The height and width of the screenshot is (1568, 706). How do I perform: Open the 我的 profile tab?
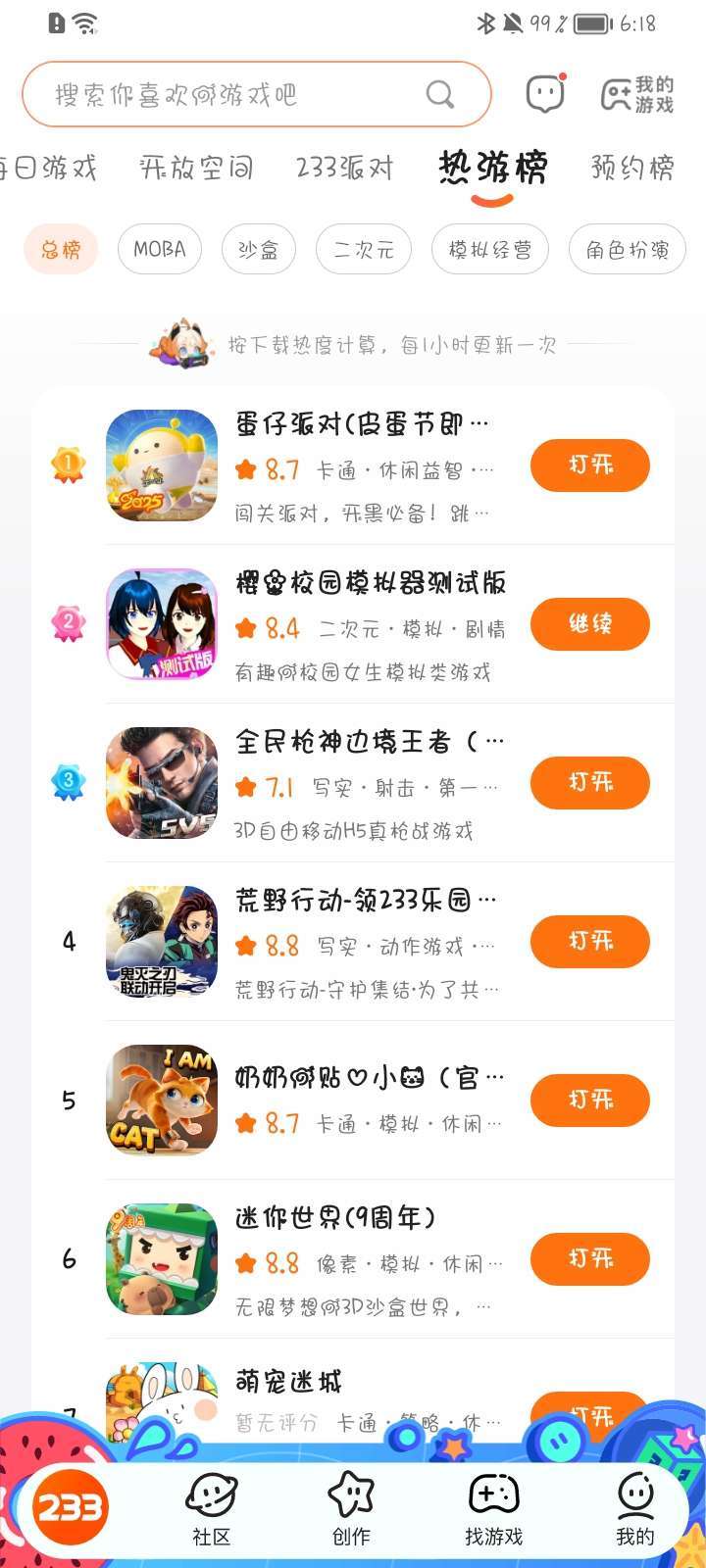tap(634, 1509)
